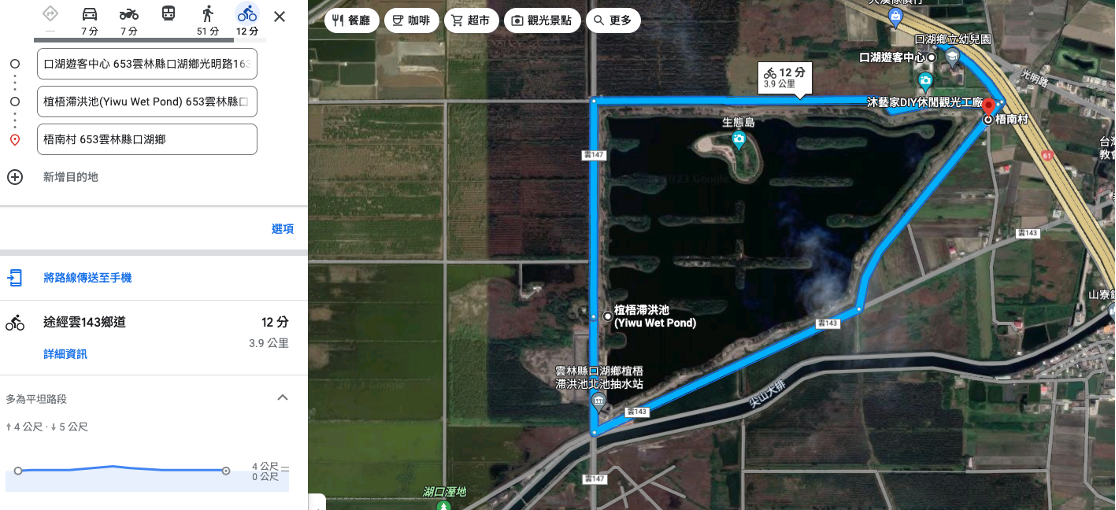Viewport: 1116px width, 510px height.
Task: Select the cycling travel mode
Action: [247, 17]
